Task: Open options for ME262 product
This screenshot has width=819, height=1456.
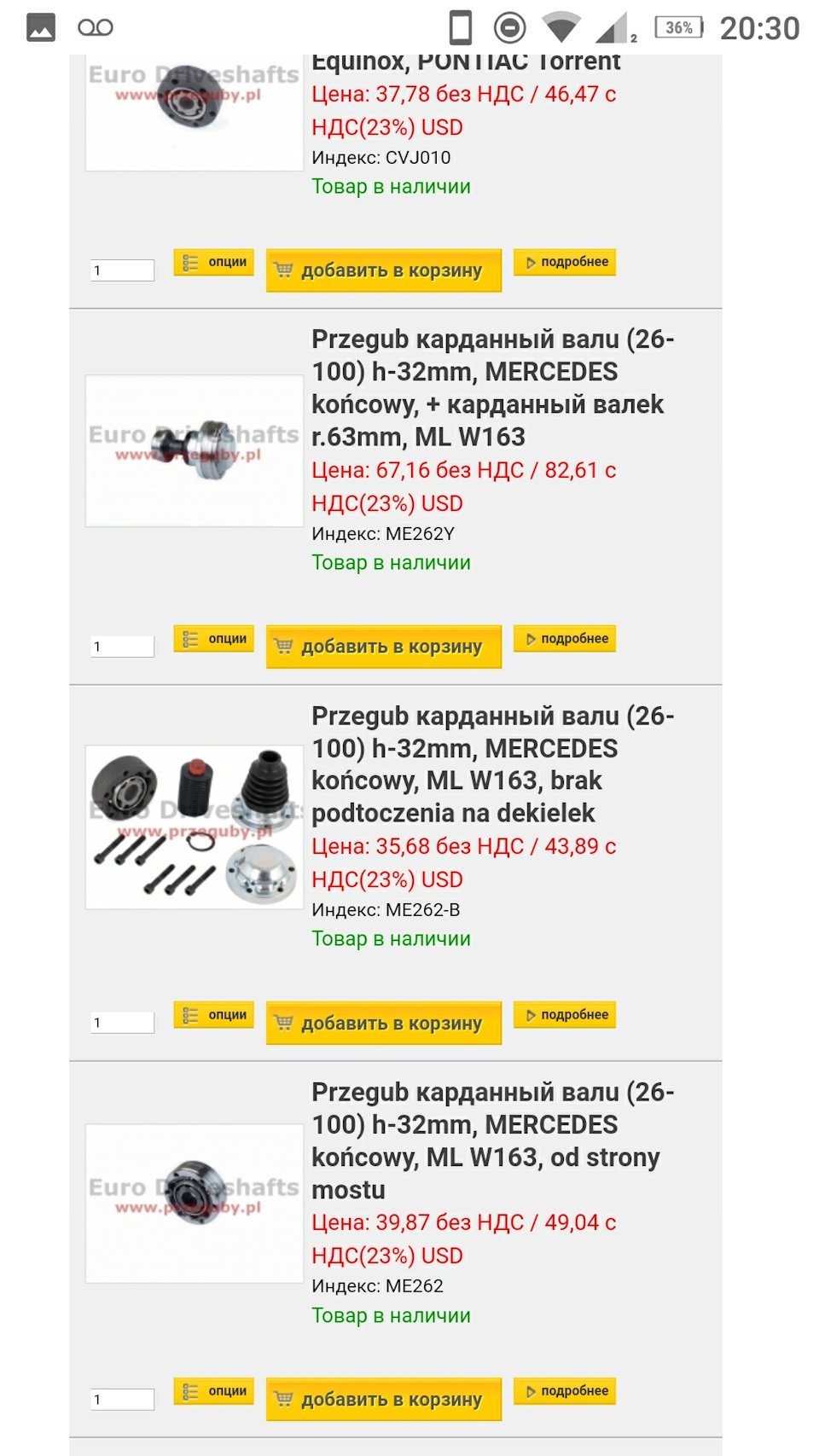Action: click(213, 1391)
